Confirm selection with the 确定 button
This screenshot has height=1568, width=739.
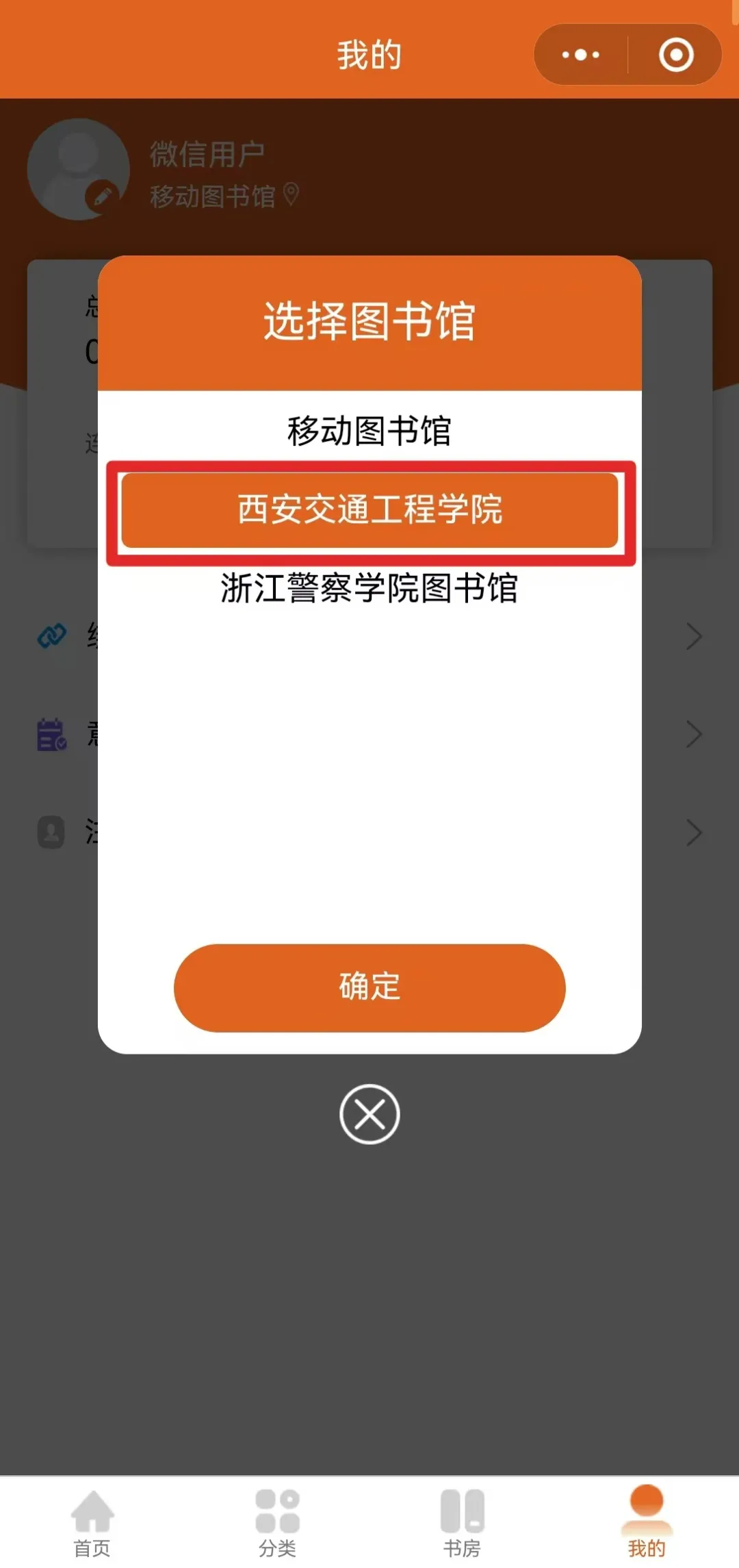tap(369, 987)
